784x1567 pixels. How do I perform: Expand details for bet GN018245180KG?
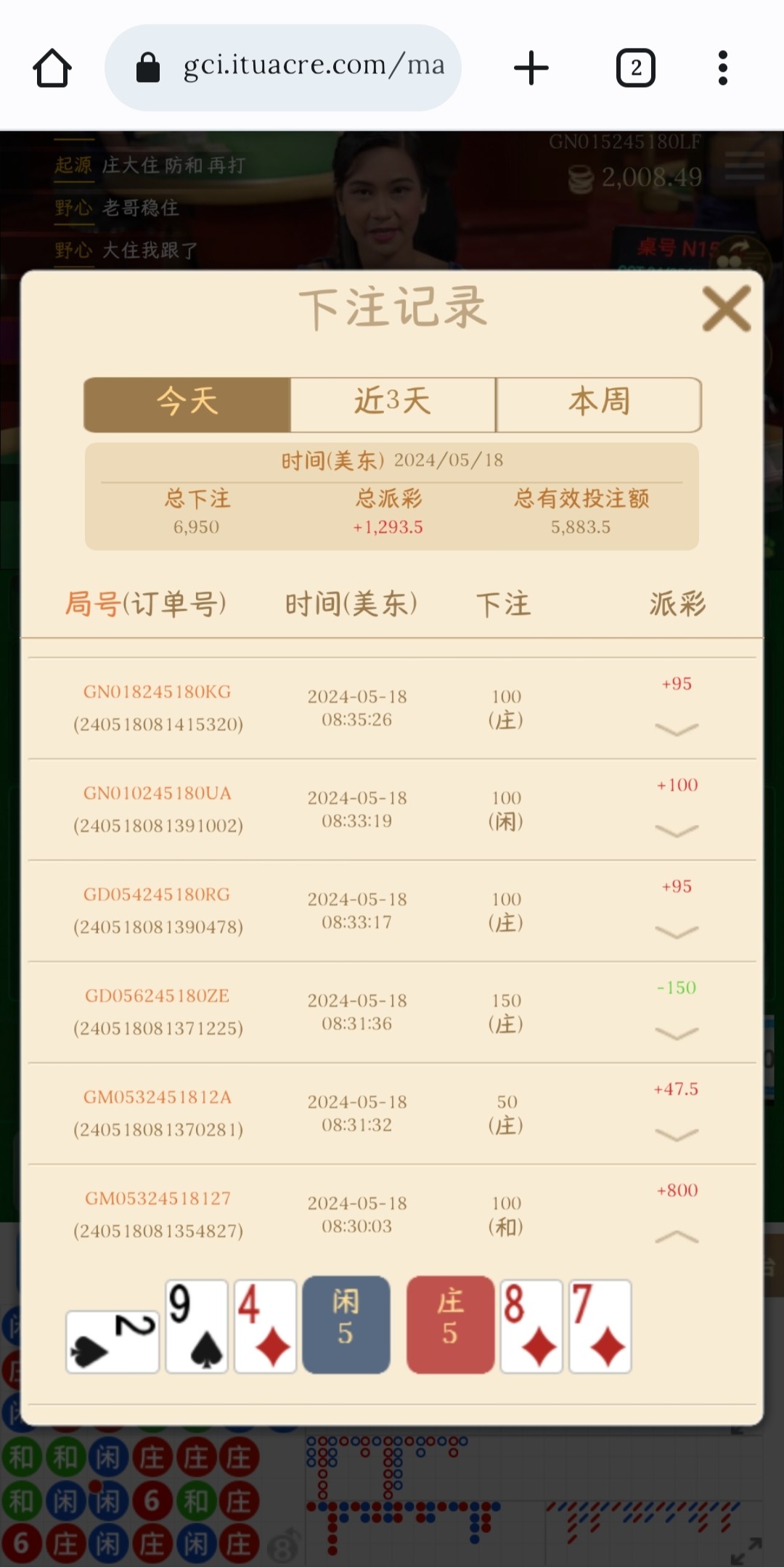tap(677, 729)
